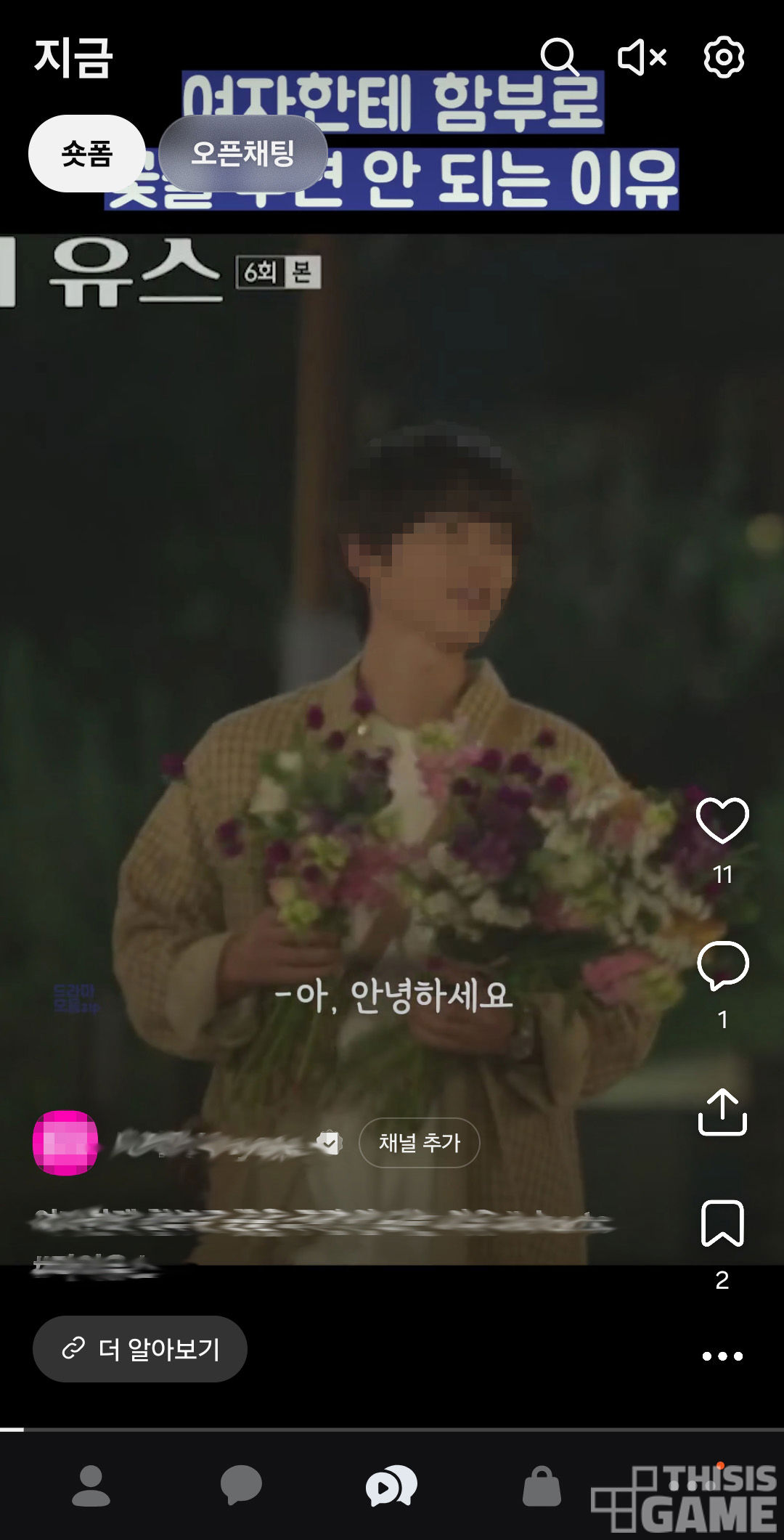Open search from the top bar
784x1540 pixels.
pyautogui.click(x=560, y=57)
